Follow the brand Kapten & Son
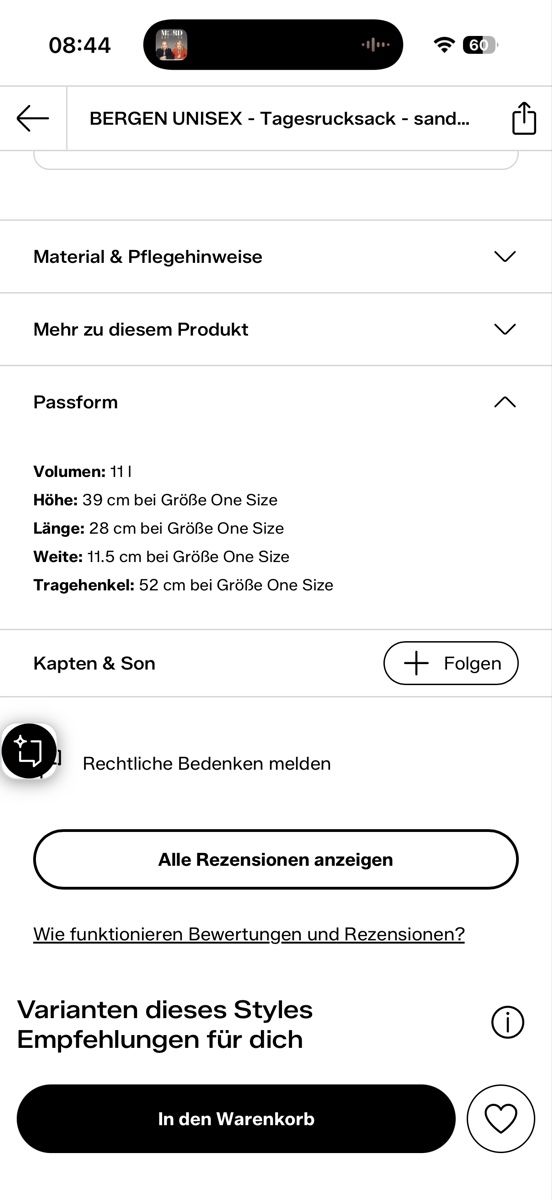552x1200 pixels. pos(451,663)
